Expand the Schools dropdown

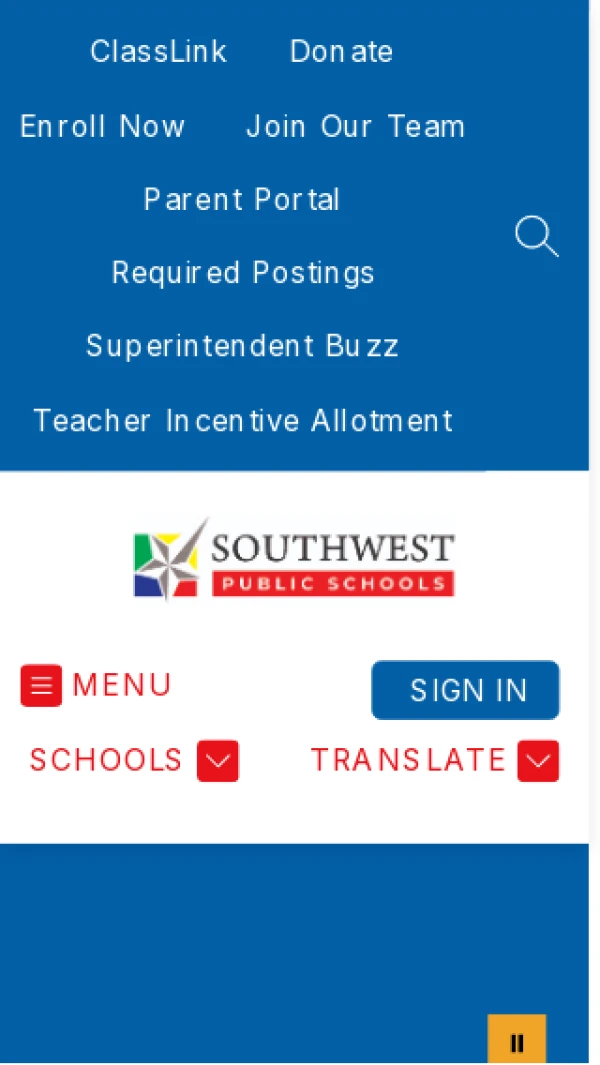pos(133,761)
